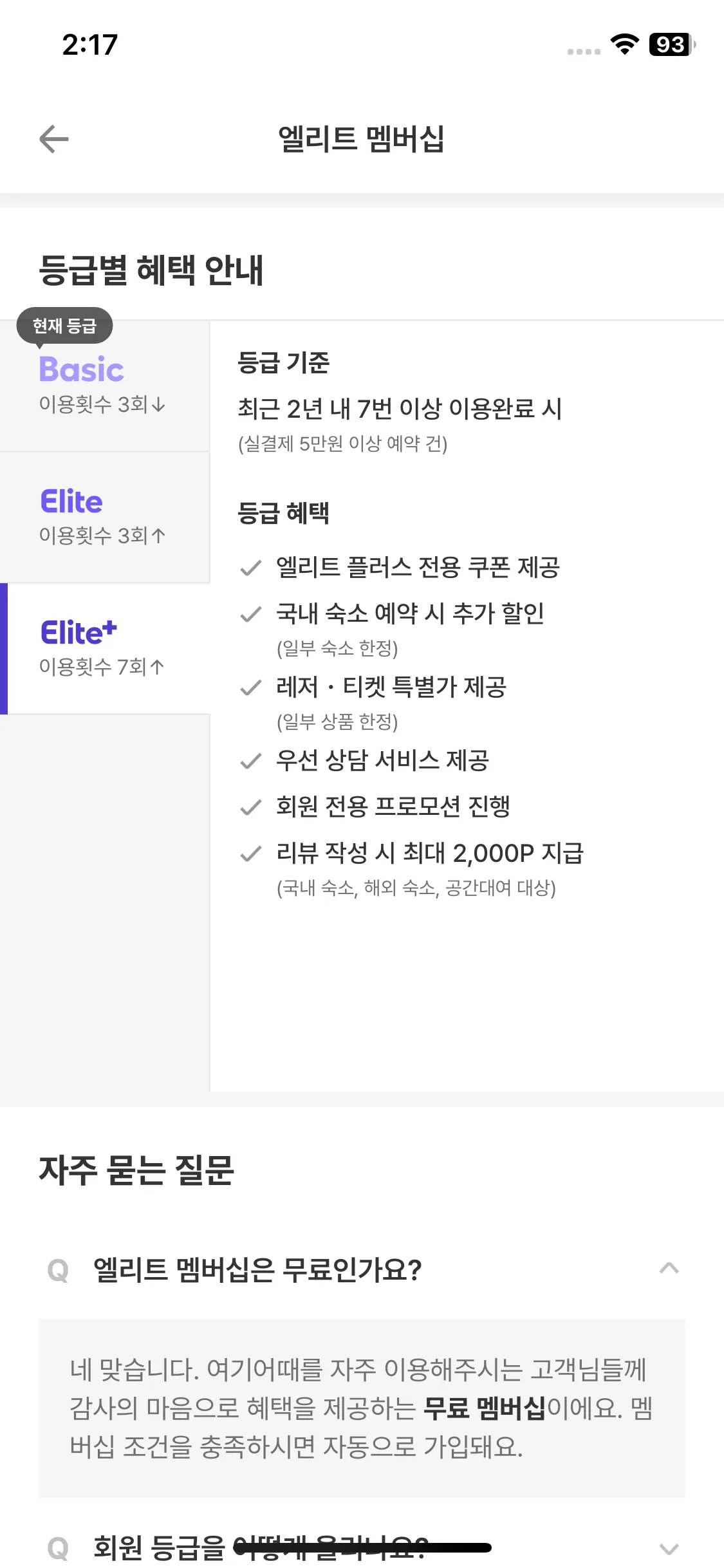Select the Elite grade tab
This screenshot has width=724, height=1568.
[x=104, y=518]
